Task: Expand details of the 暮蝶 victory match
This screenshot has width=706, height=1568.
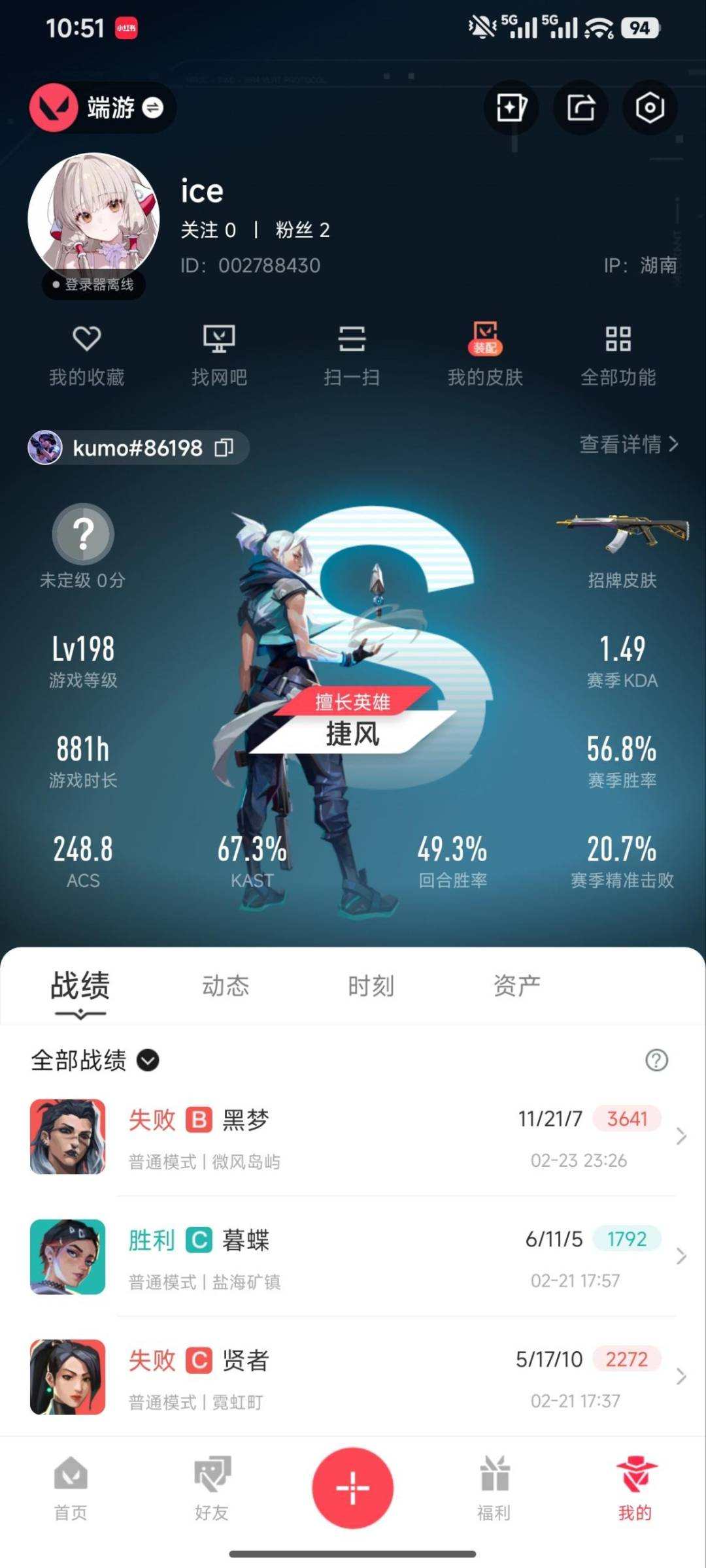Action: (681, 1258)
